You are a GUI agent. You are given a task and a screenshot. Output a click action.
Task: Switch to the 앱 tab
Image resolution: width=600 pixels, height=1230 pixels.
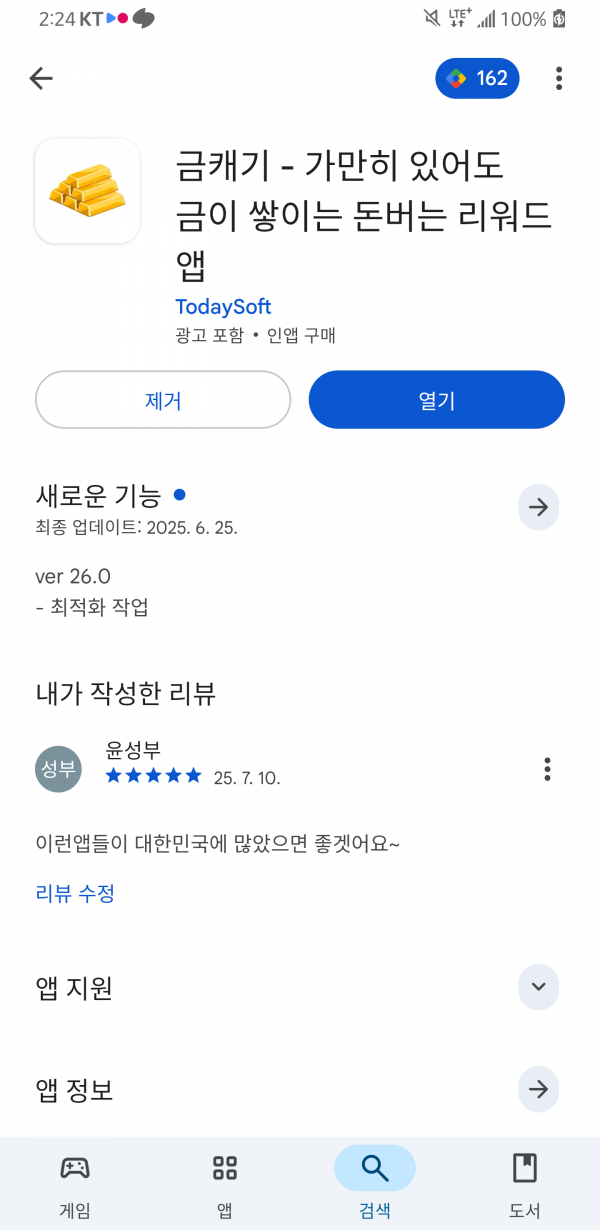tap(225, 1186)
